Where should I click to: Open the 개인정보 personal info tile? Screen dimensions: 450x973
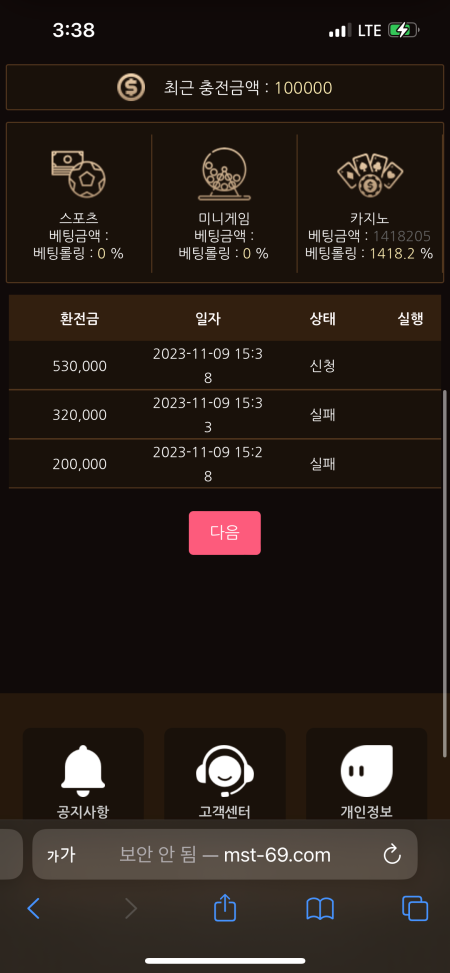point(367,774)
